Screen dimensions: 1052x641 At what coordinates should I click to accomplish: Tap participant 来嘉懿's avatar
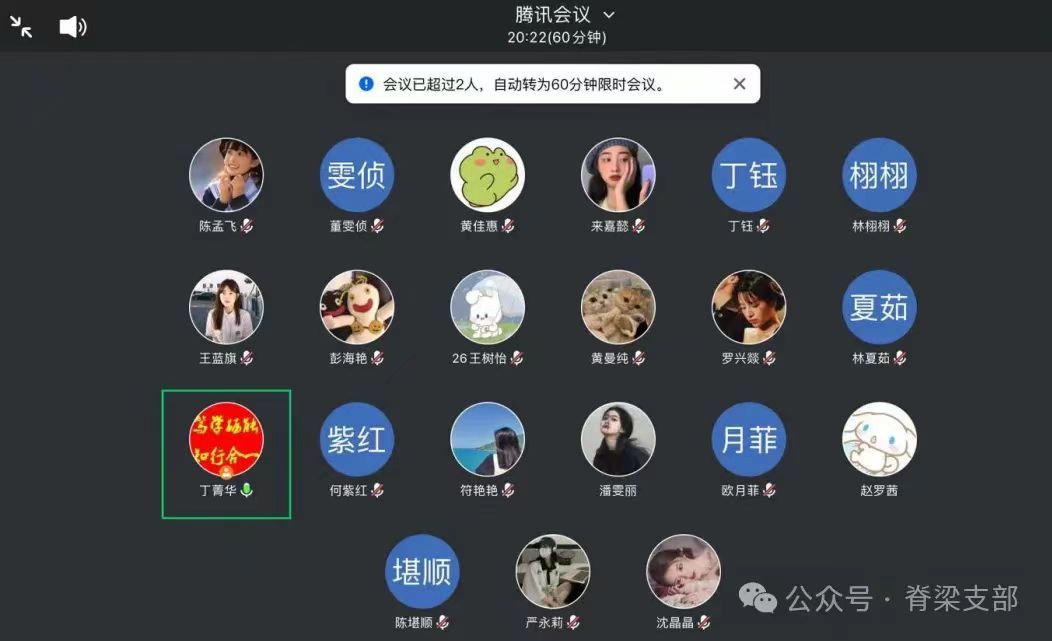[x=618, y=175]
